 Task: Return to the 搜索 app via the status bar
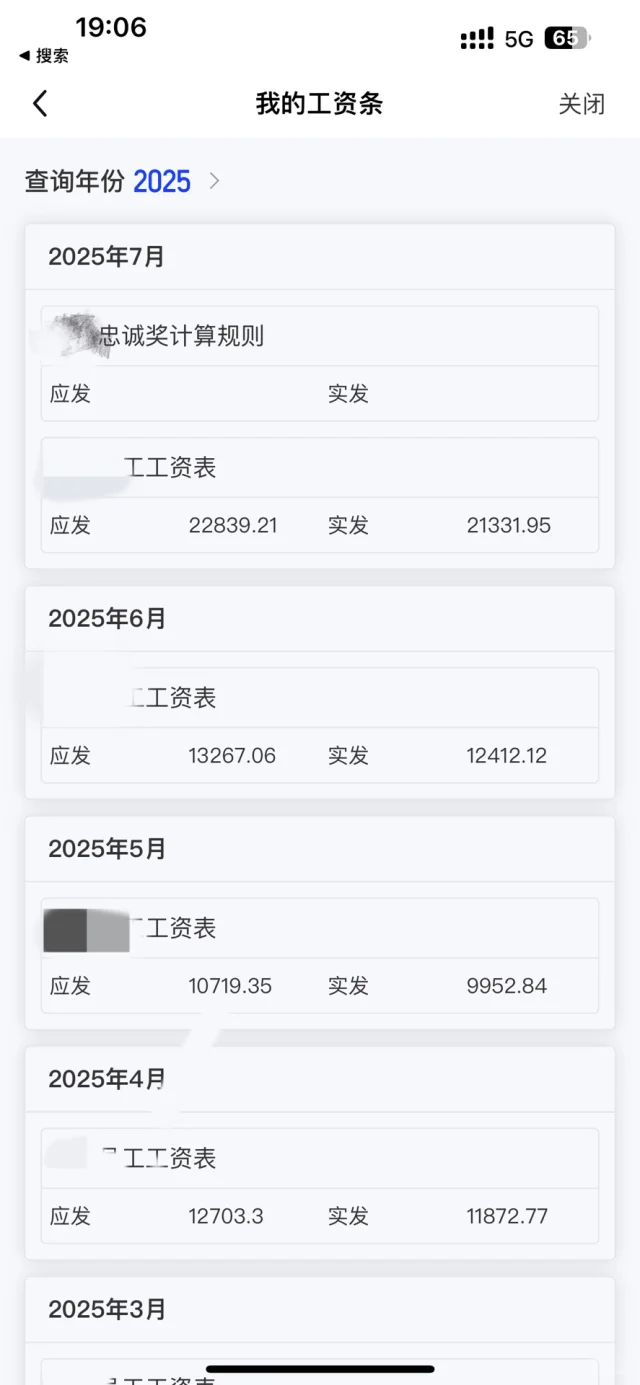pyautogui.click(x=44, y=56)
